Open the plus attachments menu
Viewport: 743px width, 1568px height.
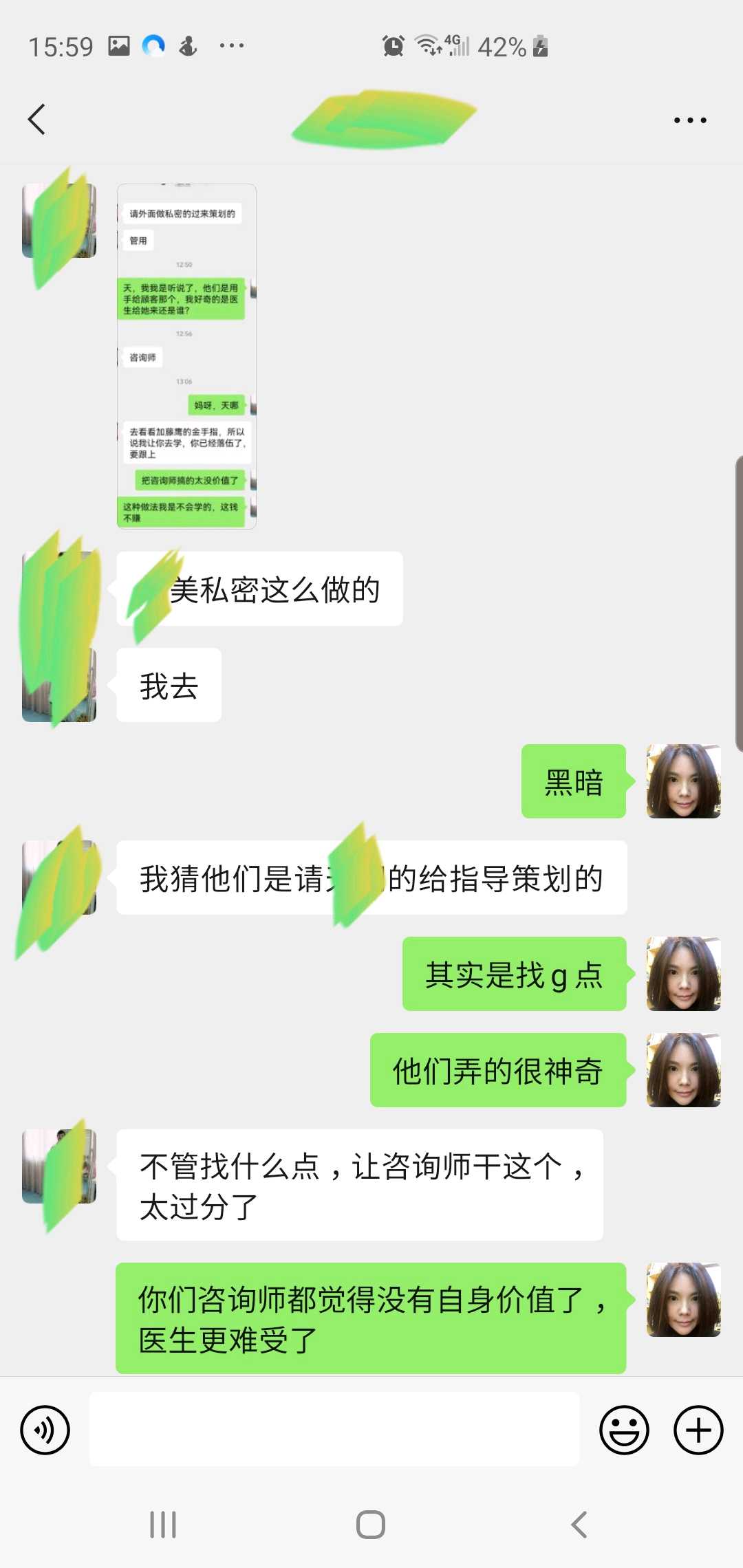pyautogui.click(x=698, y=1430)
